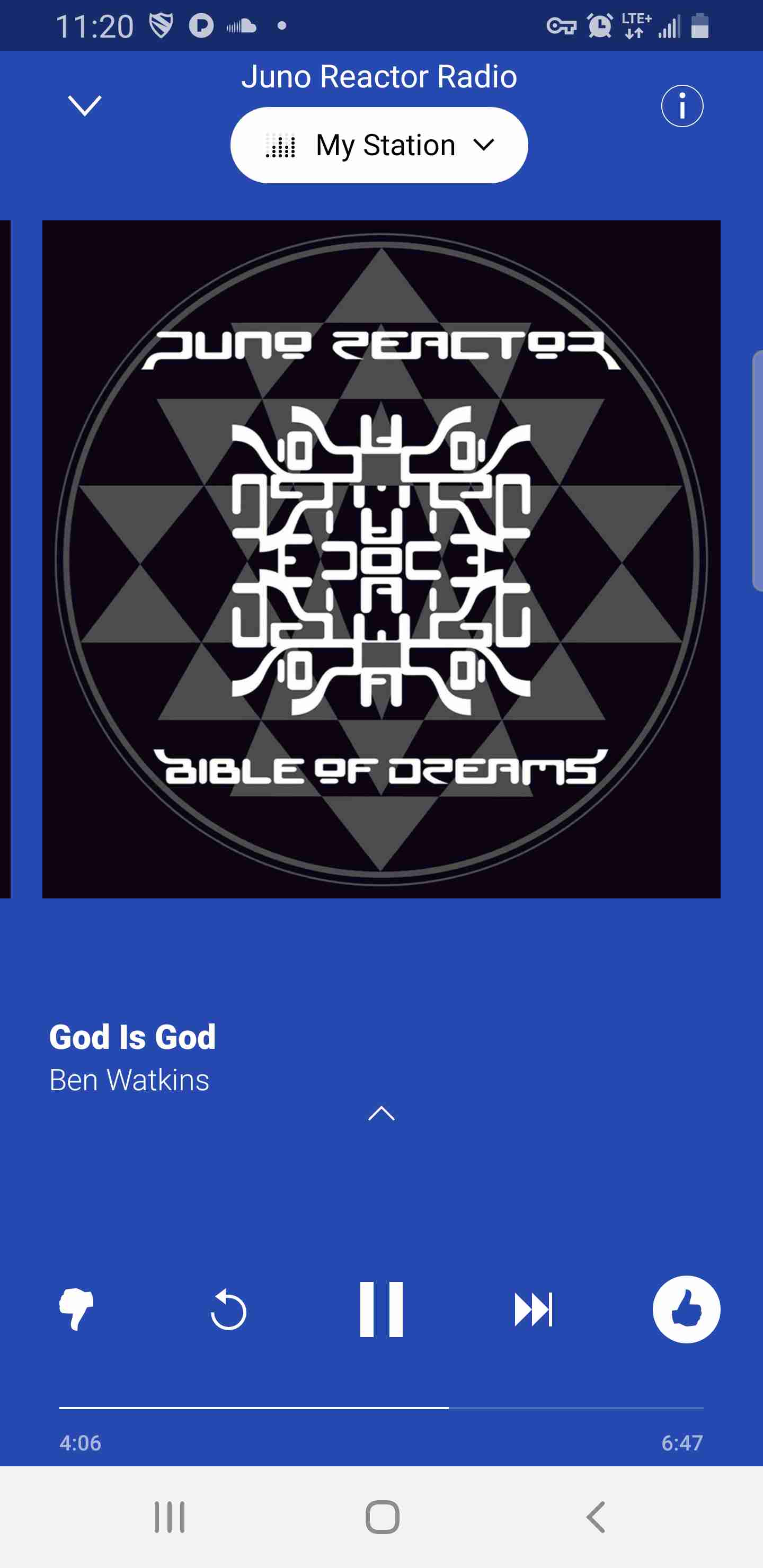Skip to the next track
This screenshot has height=1568, width=763.
534,1309
